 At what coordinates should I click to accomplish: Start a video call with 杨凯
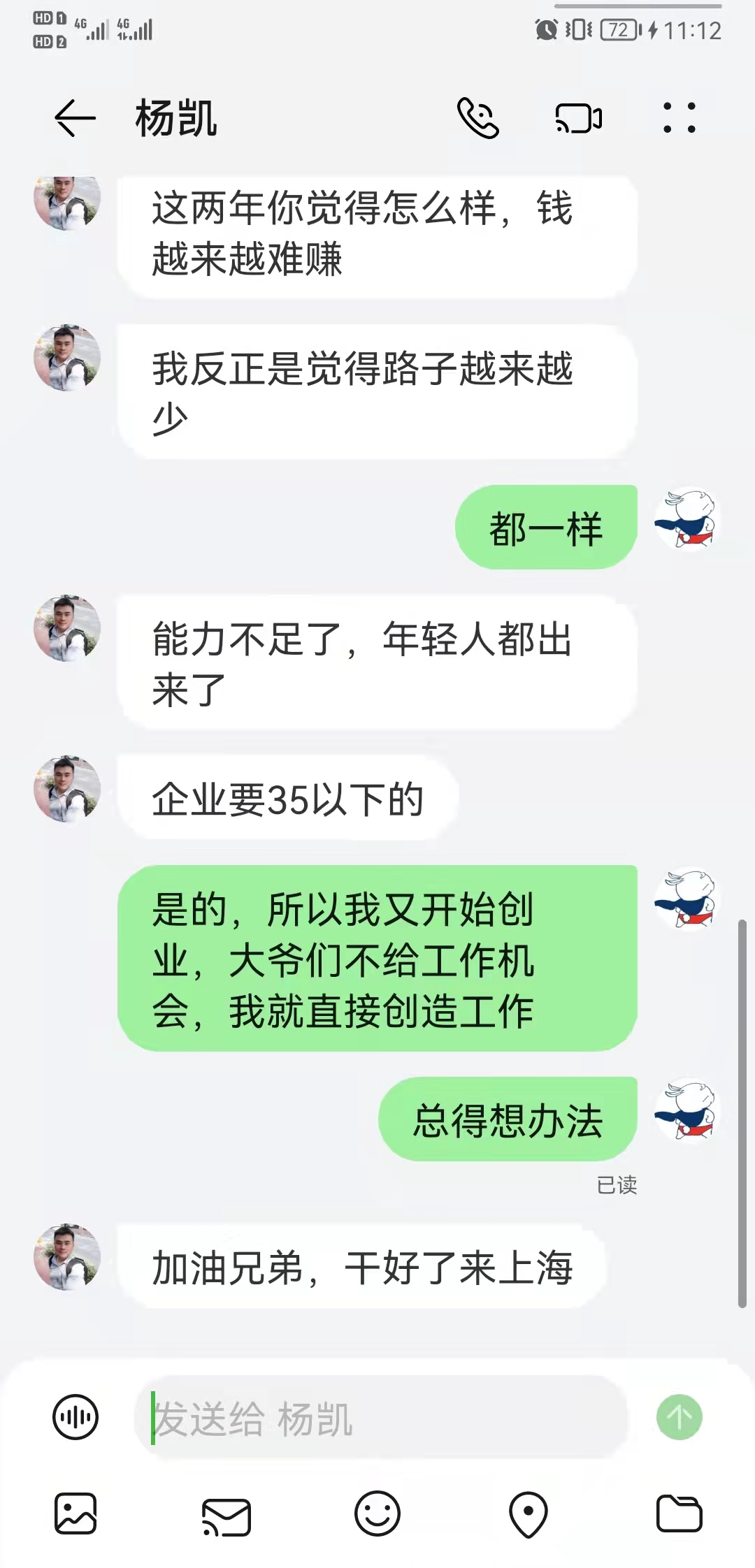(x=577, y=118)
